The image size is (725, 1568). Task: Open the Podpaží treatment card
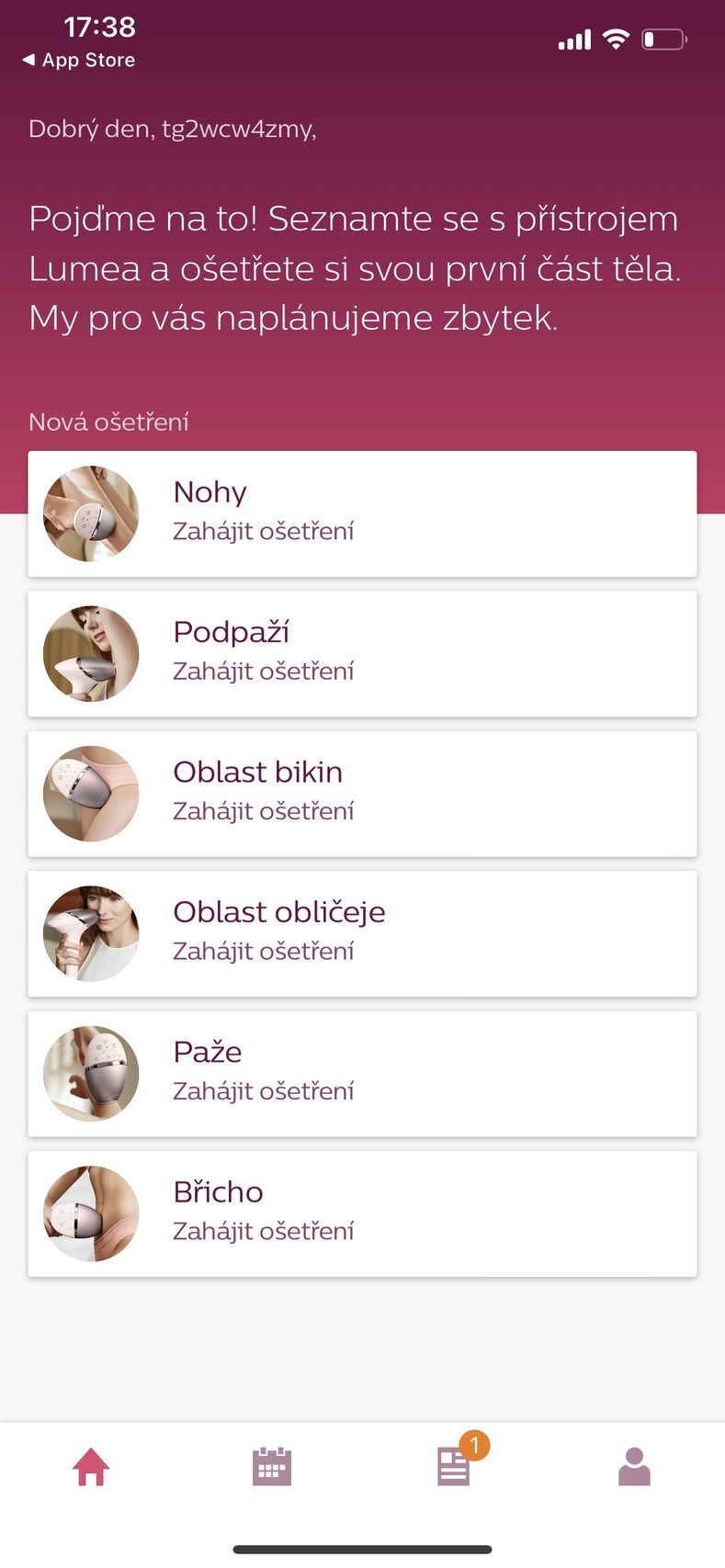[x=362, y=654]
